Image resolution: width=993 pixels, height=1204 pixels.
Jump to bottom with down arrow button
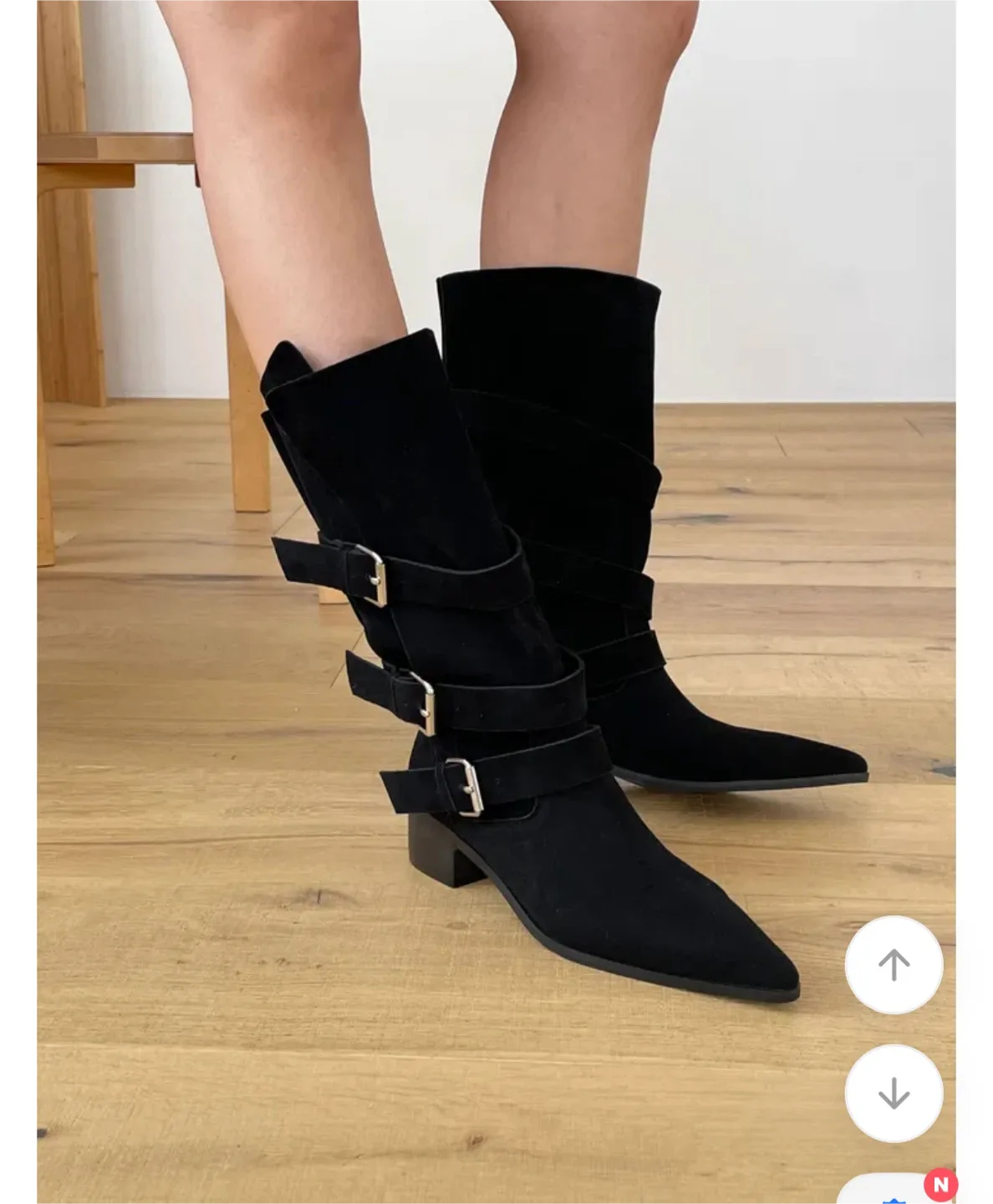(x=894, y=1093)
